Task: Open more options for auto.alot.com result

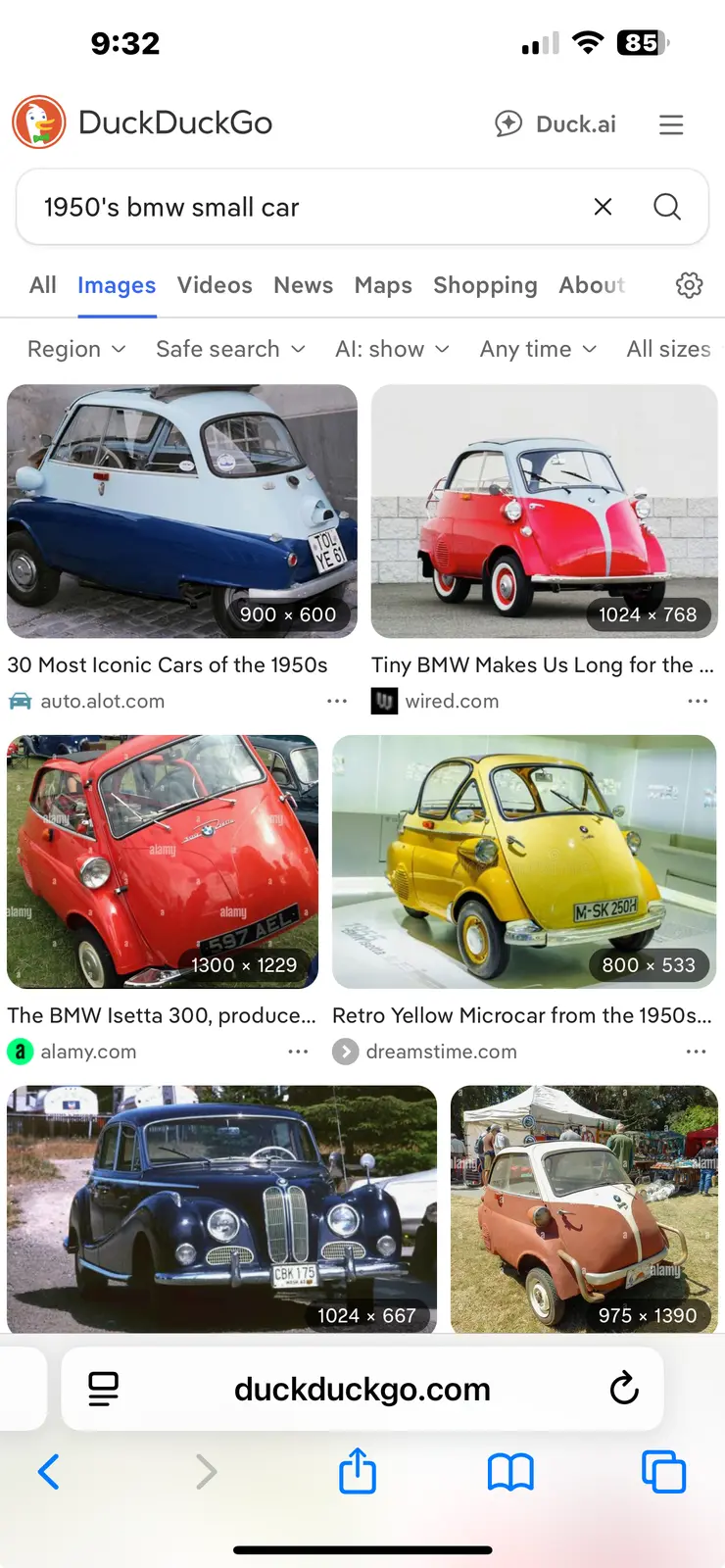Action: click(x=337, y=701)
